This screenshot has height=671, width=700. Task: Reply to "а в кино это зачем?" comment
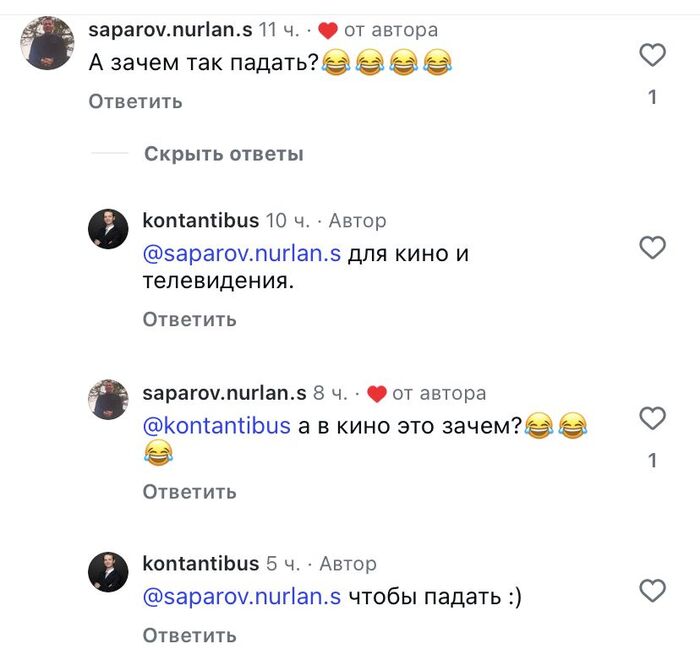tap(189, 491)
